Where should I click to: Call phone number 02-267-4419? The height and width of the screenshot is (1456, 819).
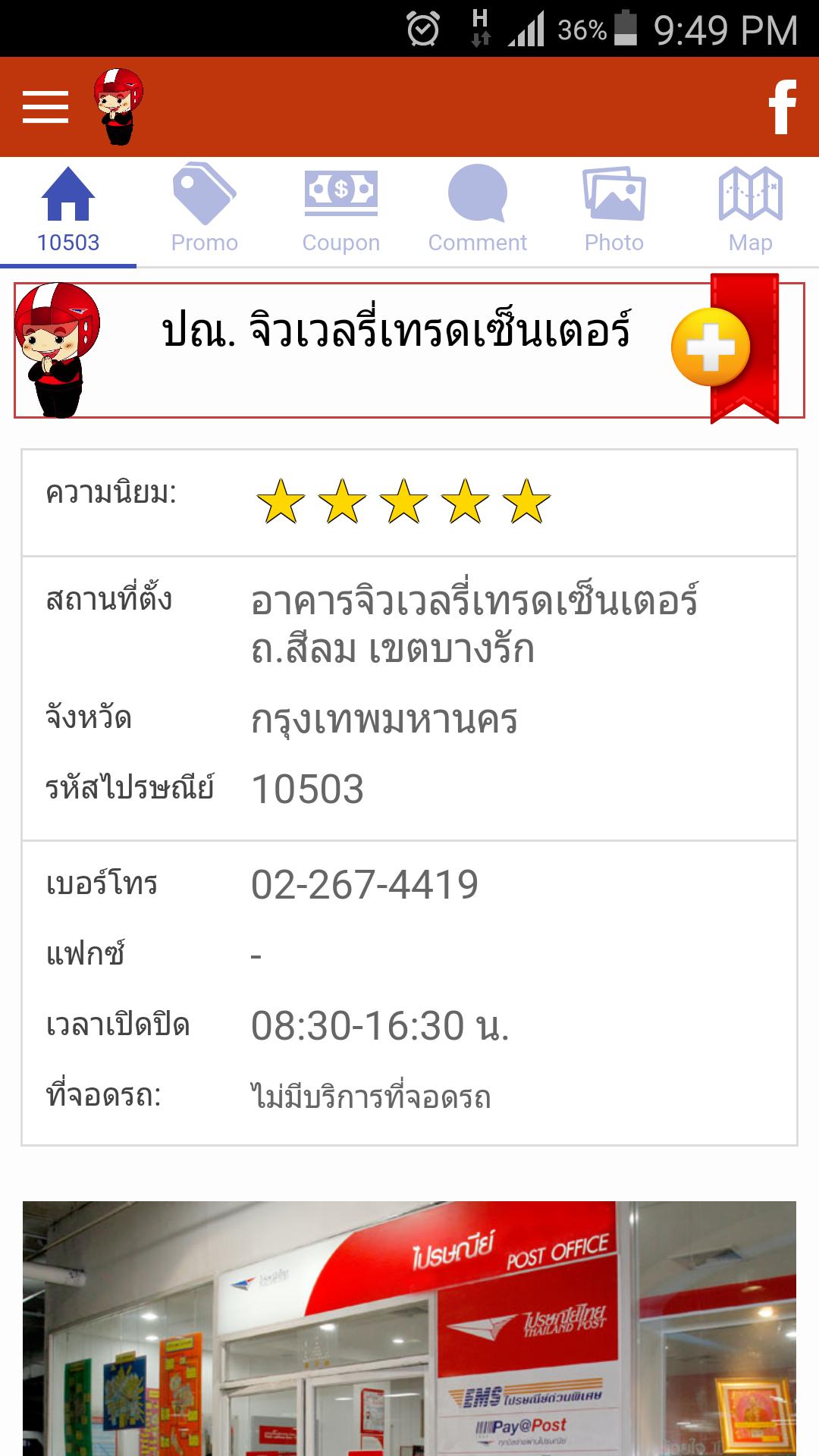tap(365, 884)
